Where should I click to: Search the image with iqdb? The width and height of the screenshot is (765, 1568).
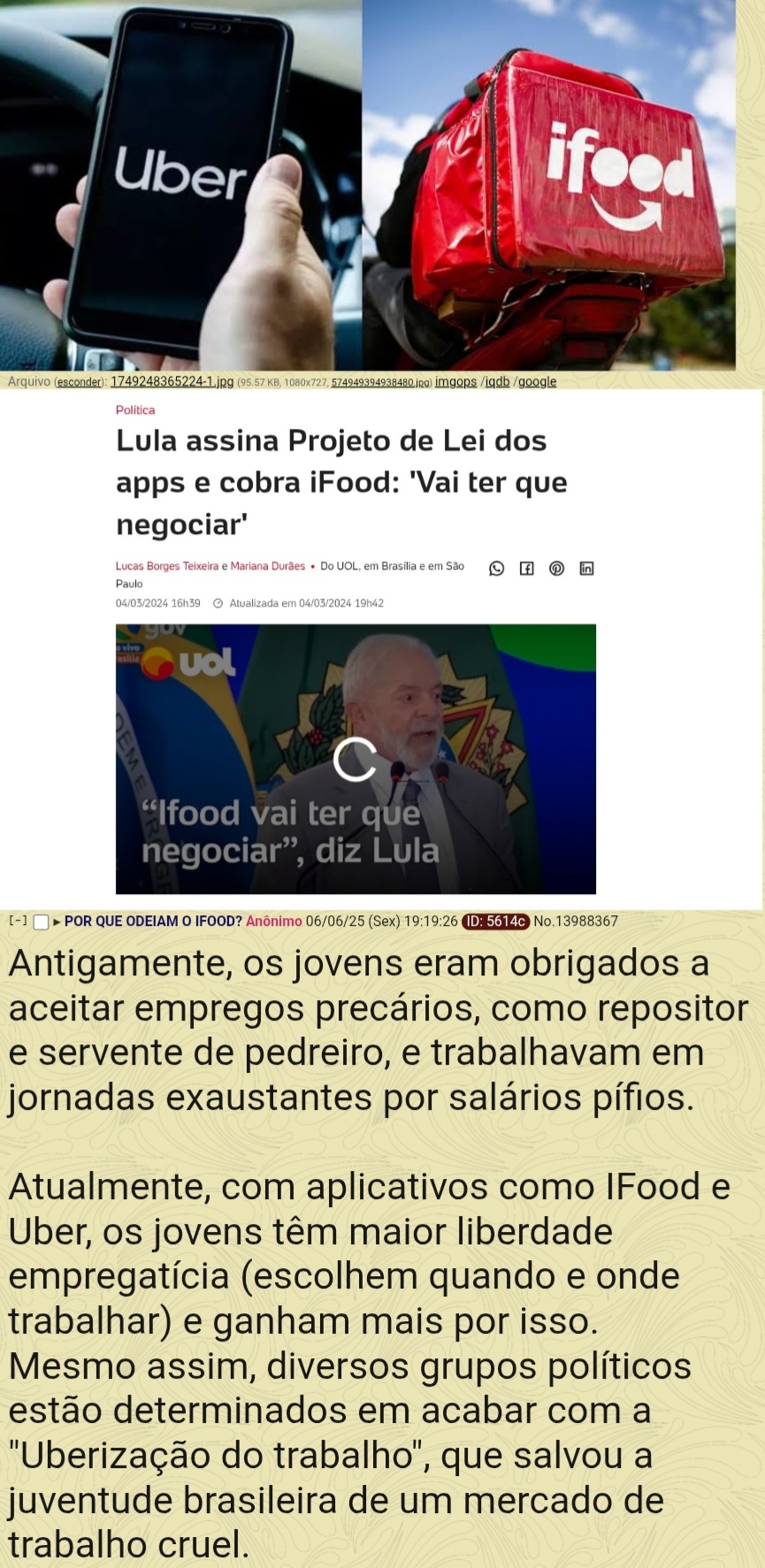(497, 382)
